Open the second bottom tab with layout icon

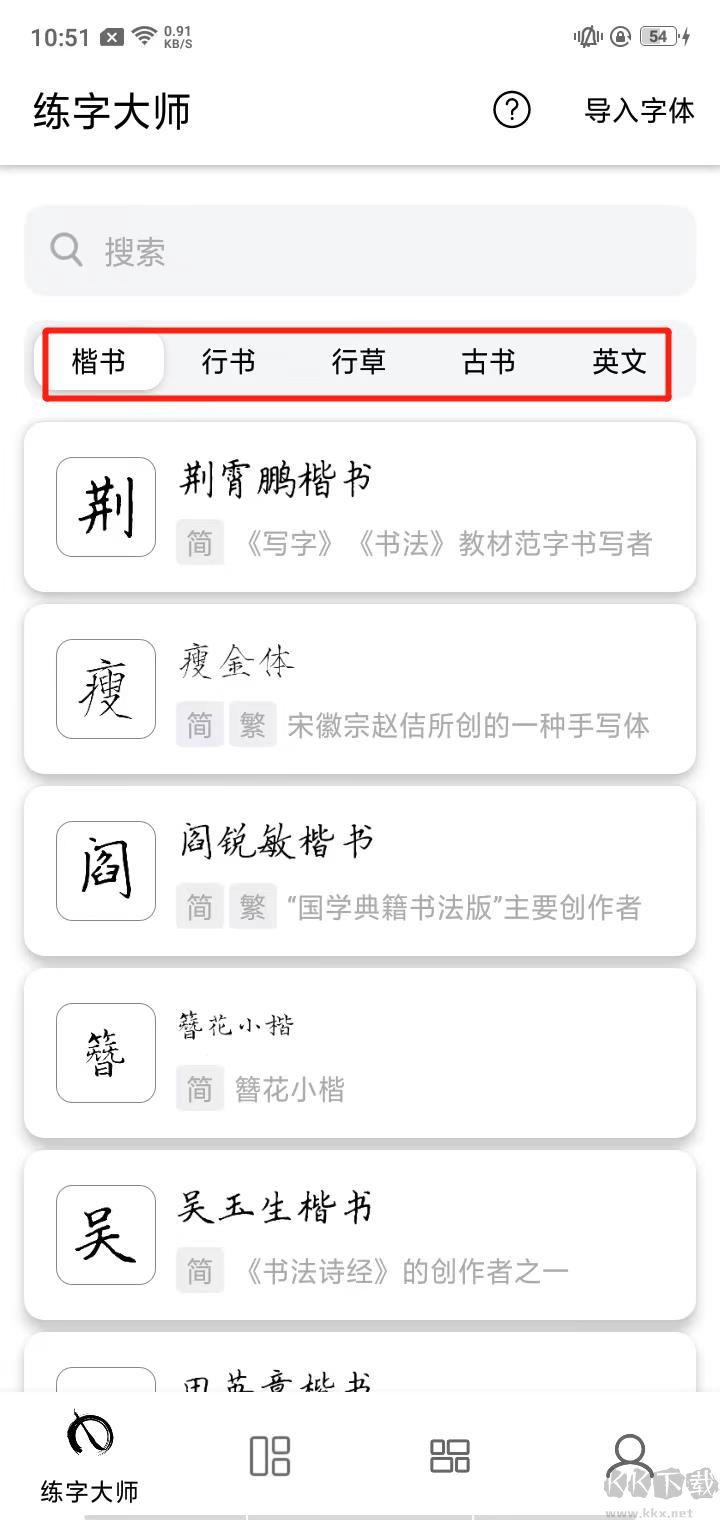(x=270, y=1456)
